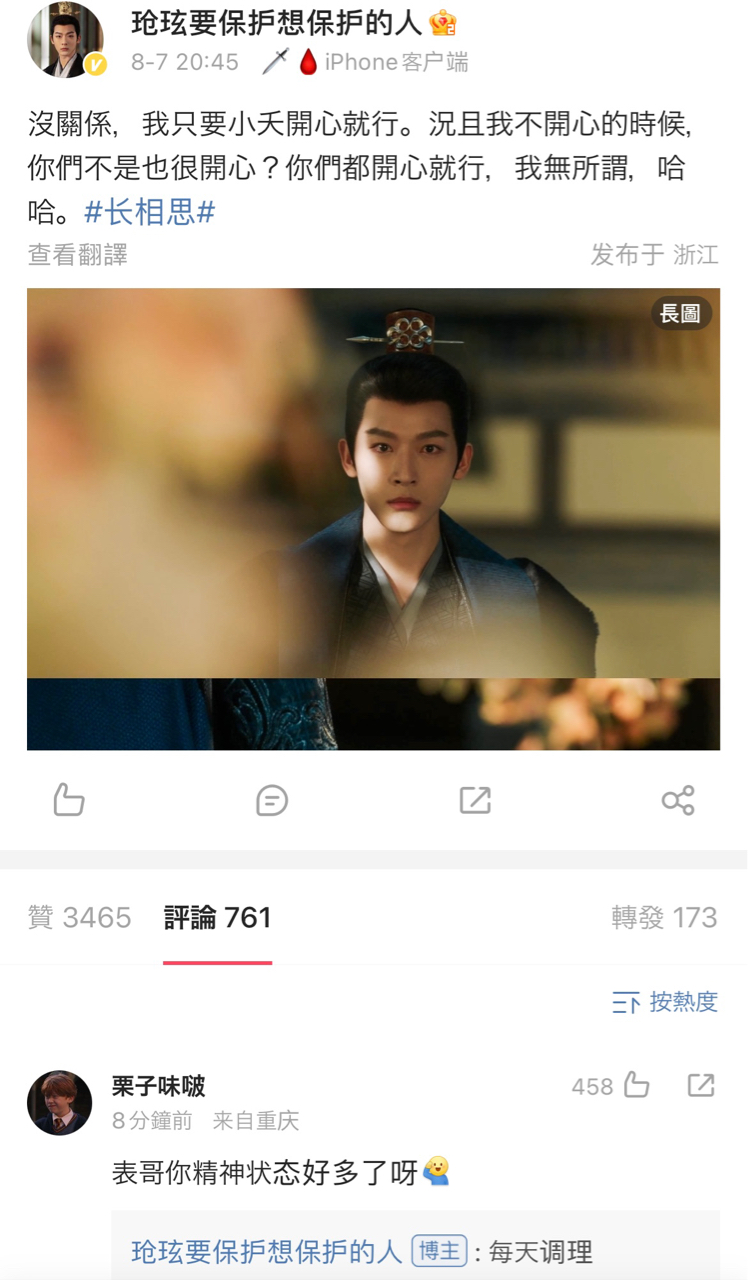748x1280 pixels.
Task: Open the comment icon under the post
Action: (271, 800)
